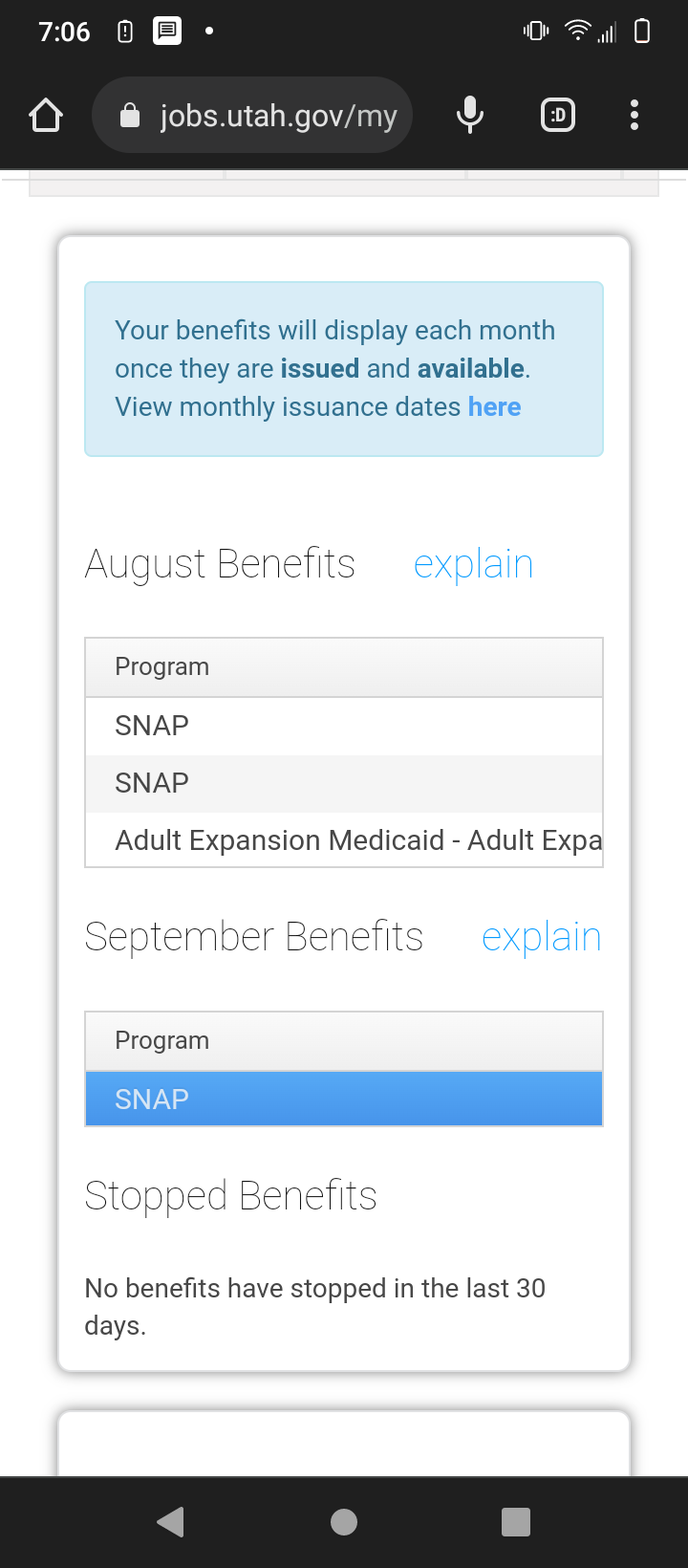Select the highlighted SNAP row under September Benefits
688x1568 pixels.
(x=344, y=1099)
